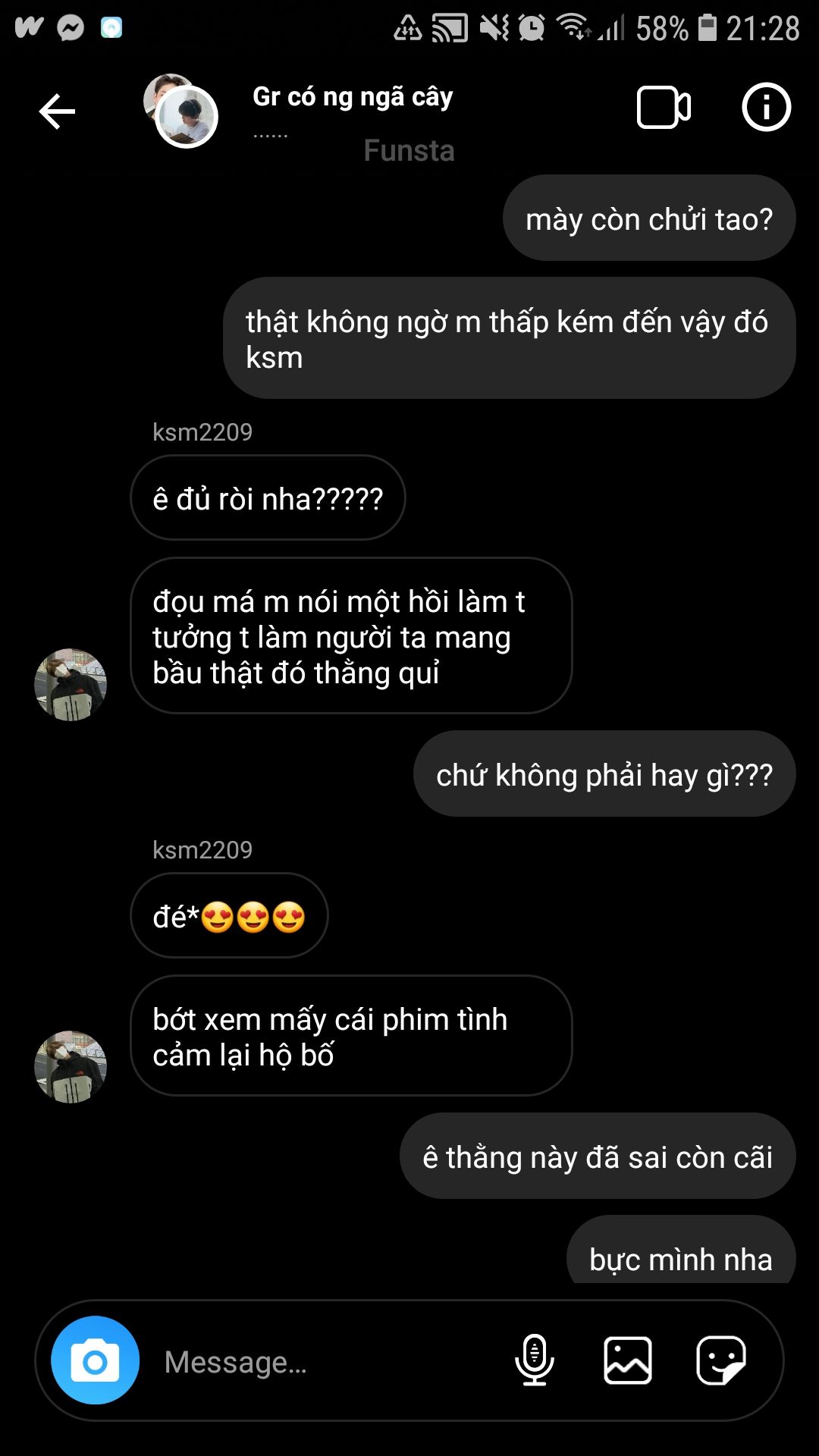Viewport: 819px width, 1456px height.
Task: Tap the group avatar in the header
Action: pyautogui.click(x=182, y=111)
